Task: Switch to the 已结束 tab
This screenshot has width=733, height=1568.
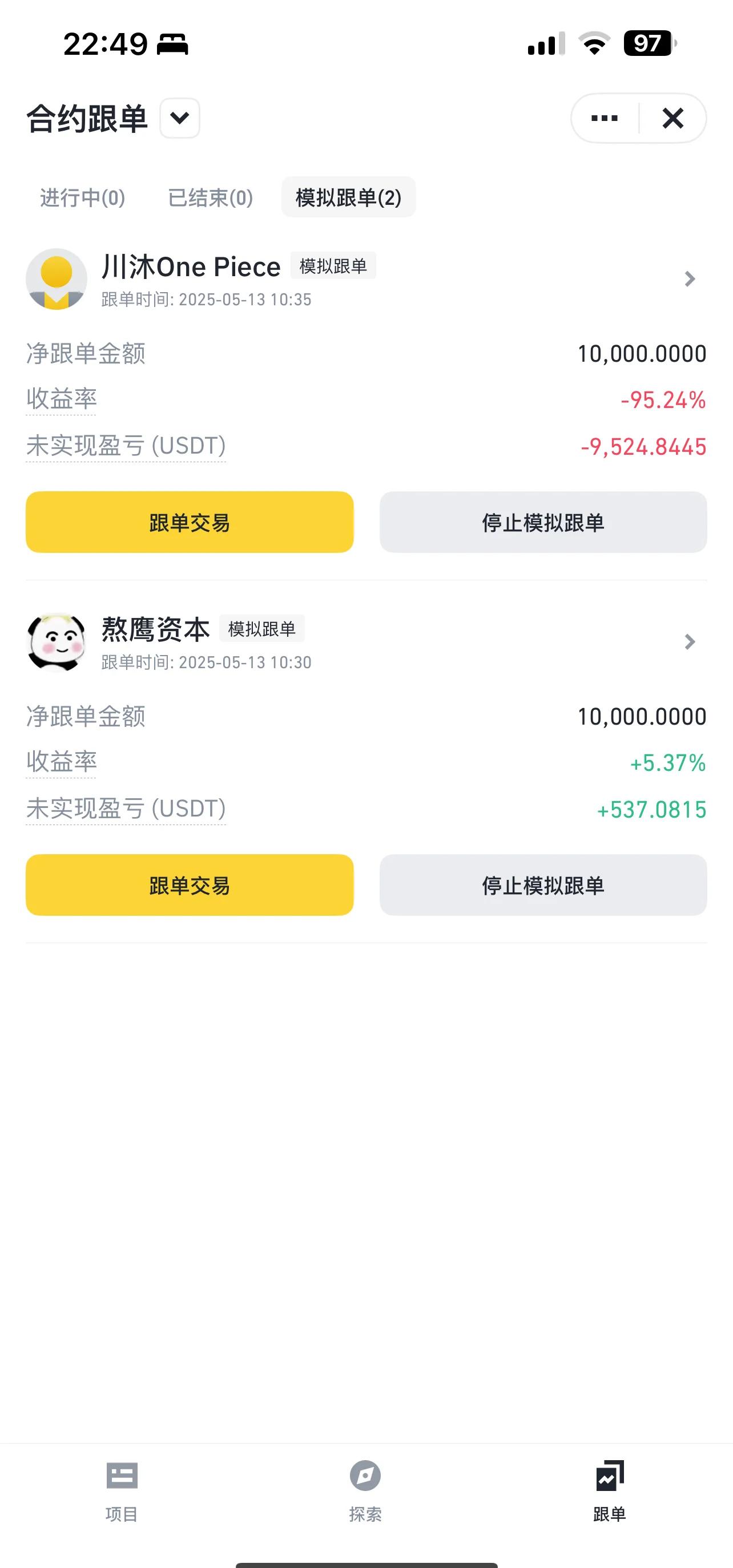Action: click(x=210, y=197)
